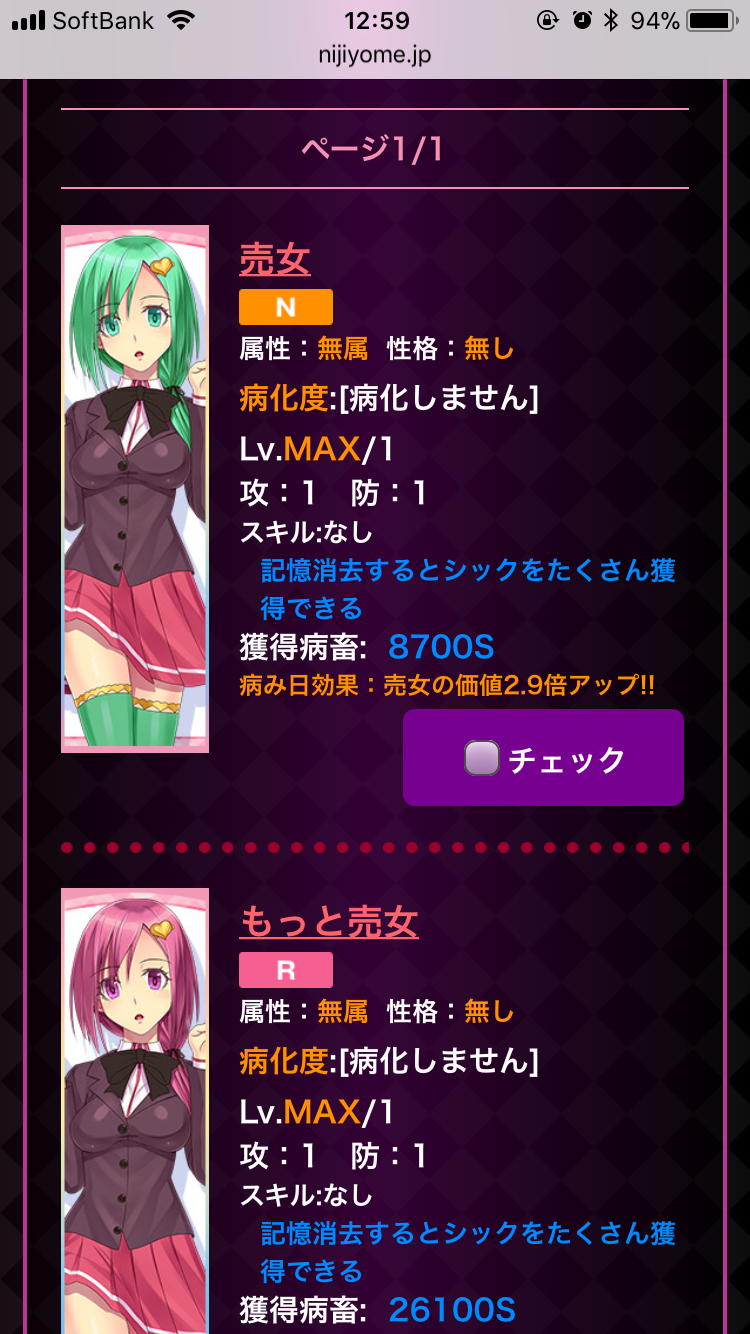Open the もっと売女 card link
Screen dimensions: 750x1334
[x=329, y=922]
